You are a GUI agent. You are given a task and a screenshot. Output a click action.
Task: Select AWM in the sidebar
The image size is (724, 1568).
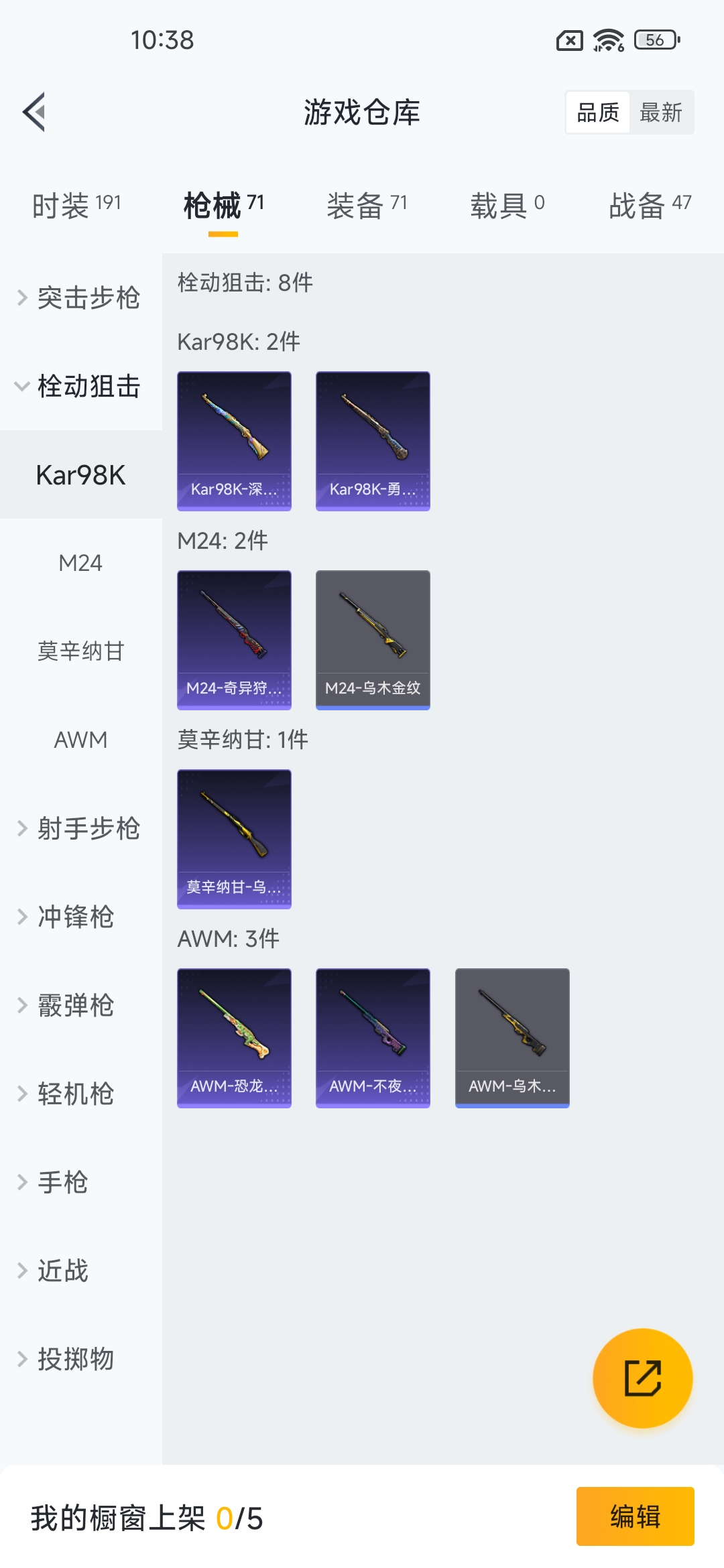tap(80, 740)
